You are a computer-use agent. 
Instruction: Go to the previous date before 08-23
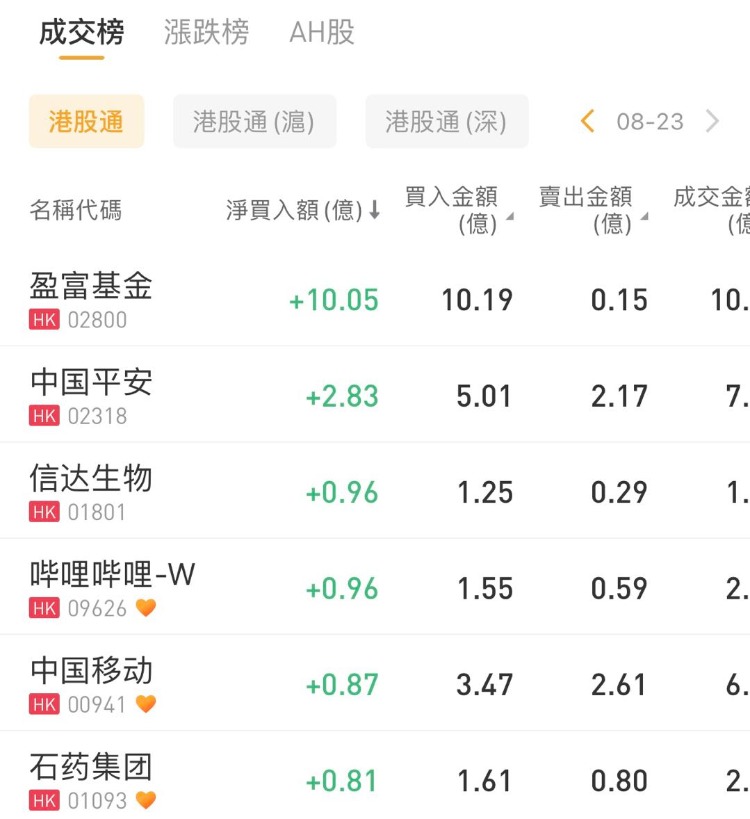588,122
